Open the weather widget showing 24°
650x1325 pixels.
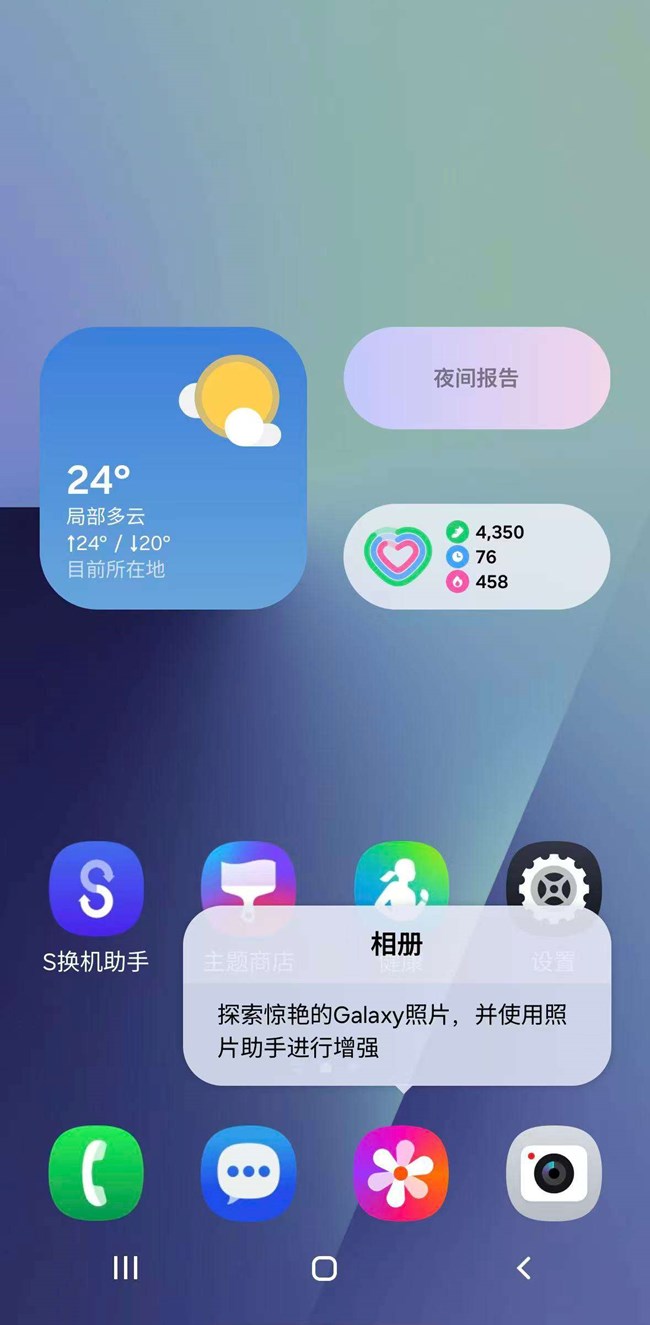click(x=173, y=468)
